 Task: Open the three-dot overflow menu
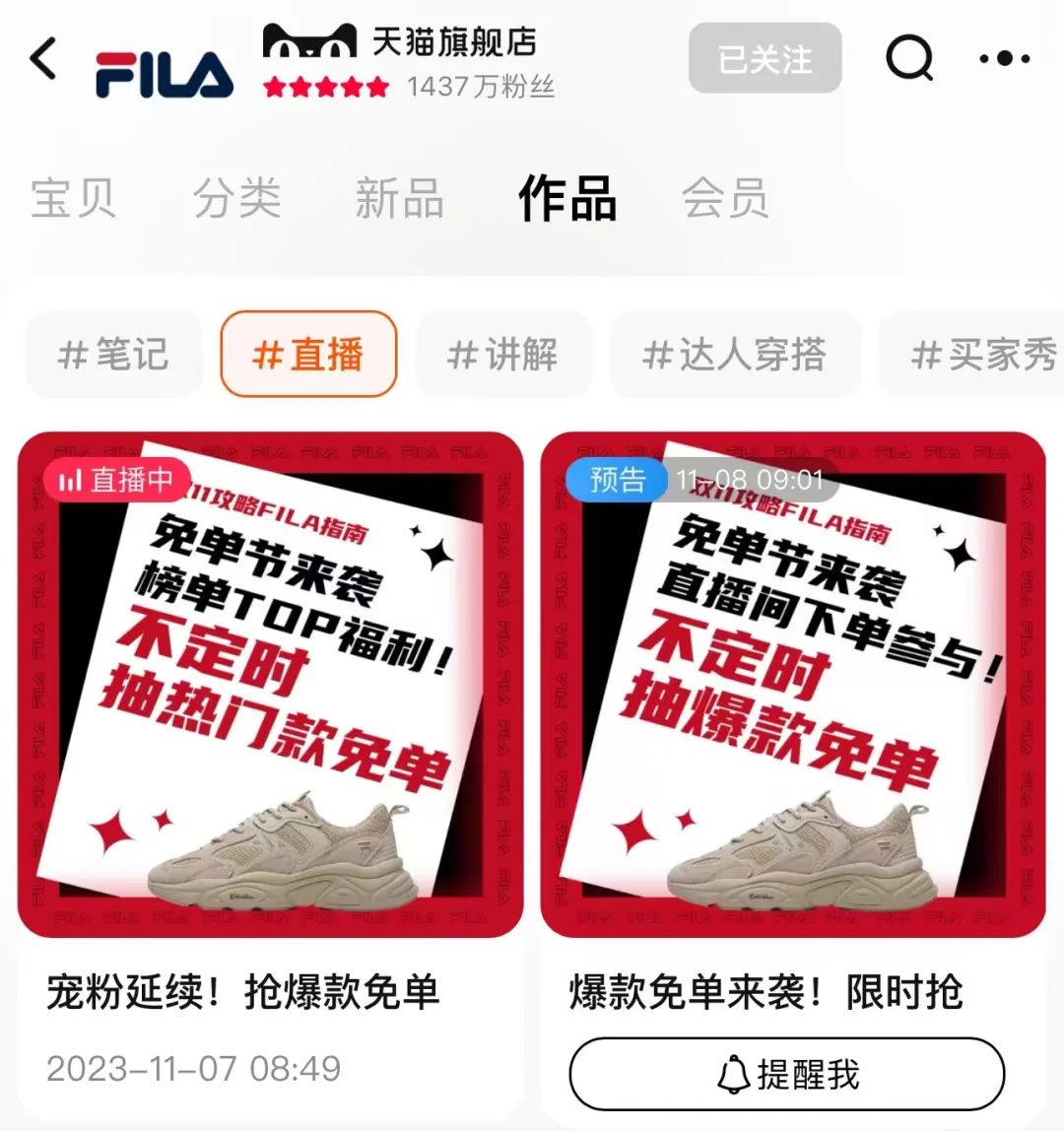pyautogui.click(x=1005, y=59)
